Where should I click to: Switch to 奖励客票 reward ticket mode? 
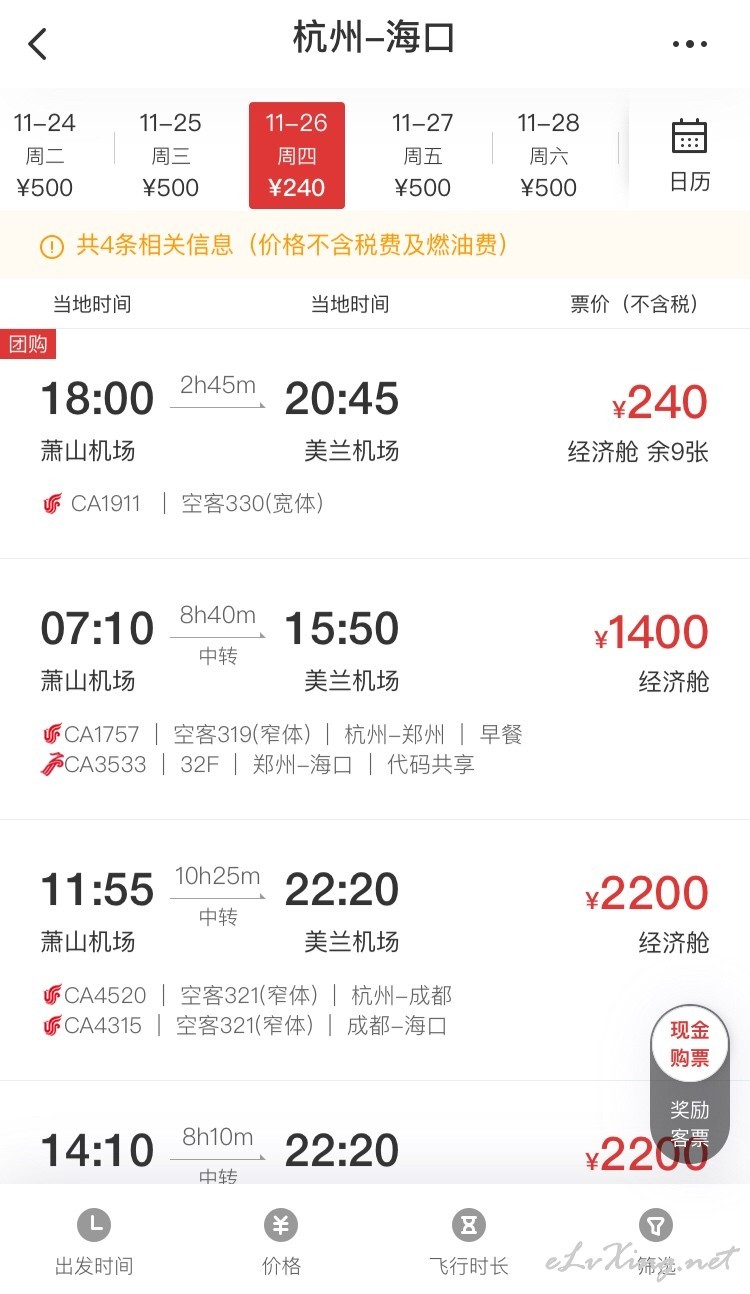[690, 1123]
